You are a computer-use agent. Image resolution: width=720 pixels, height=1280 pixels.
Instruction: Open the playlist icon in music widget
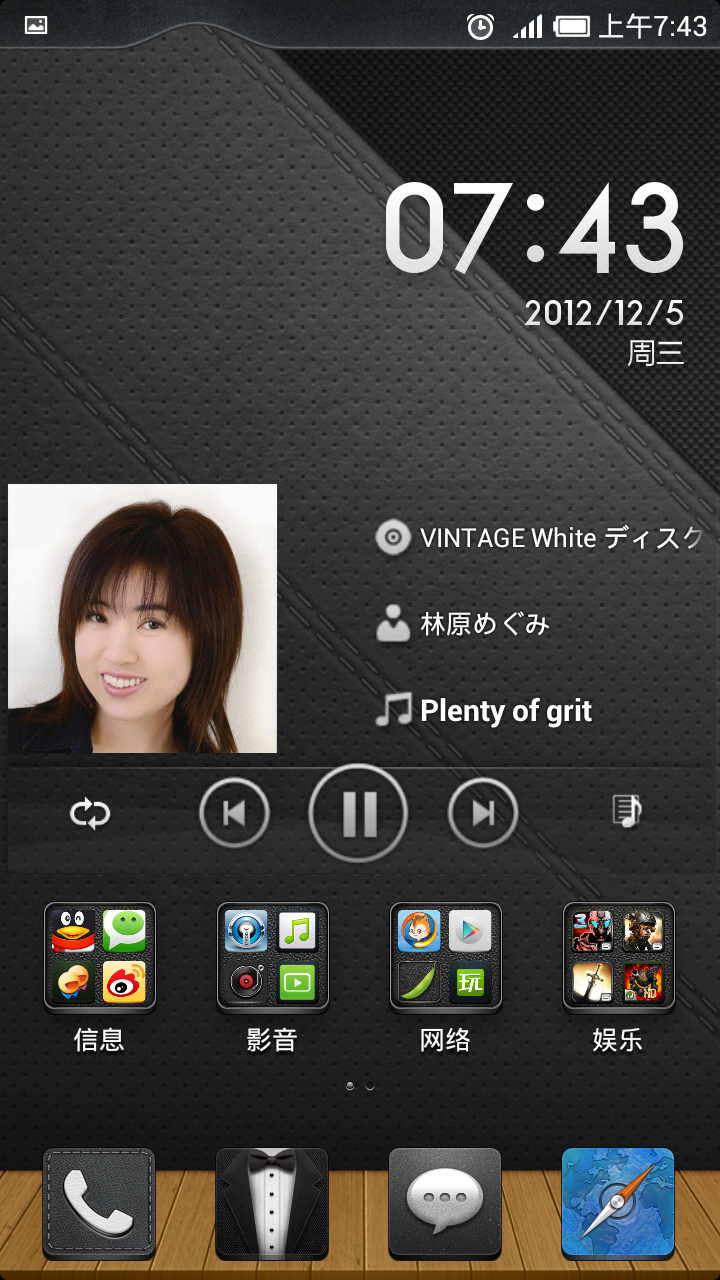pos(627,811)
